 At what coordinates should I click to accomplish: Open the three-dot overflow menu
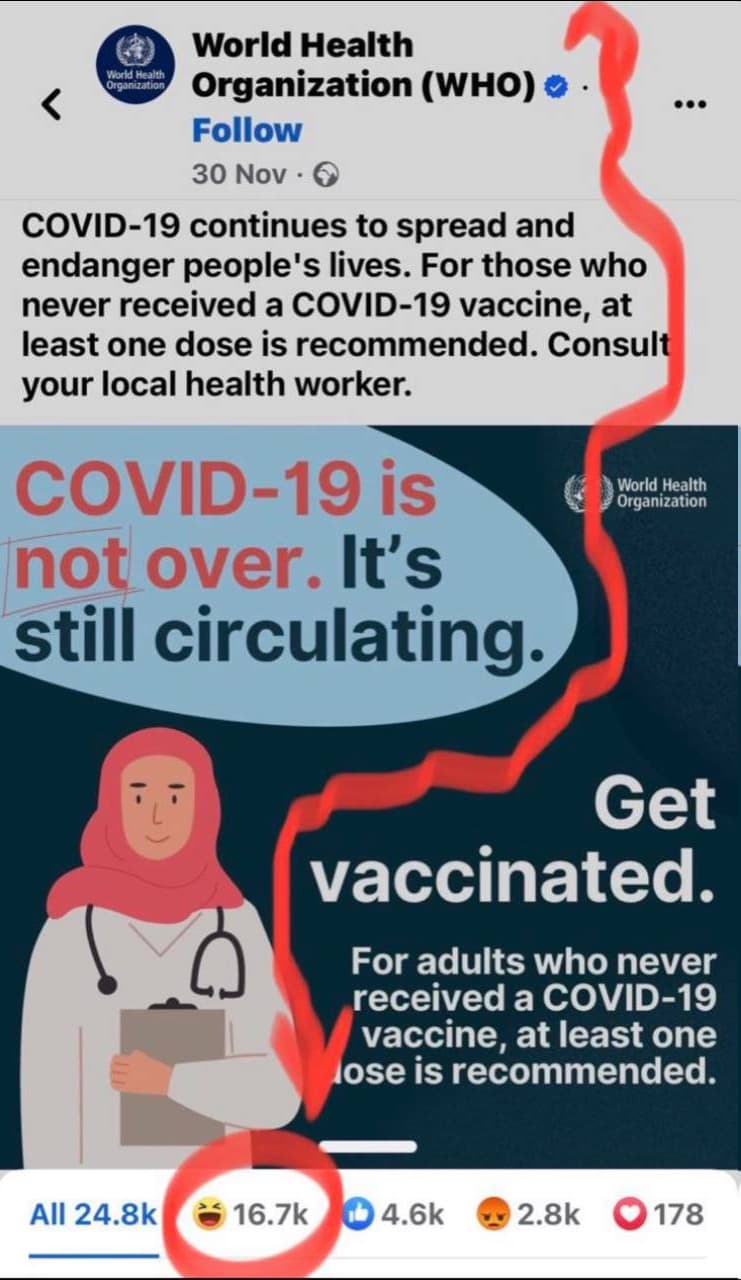691,103
